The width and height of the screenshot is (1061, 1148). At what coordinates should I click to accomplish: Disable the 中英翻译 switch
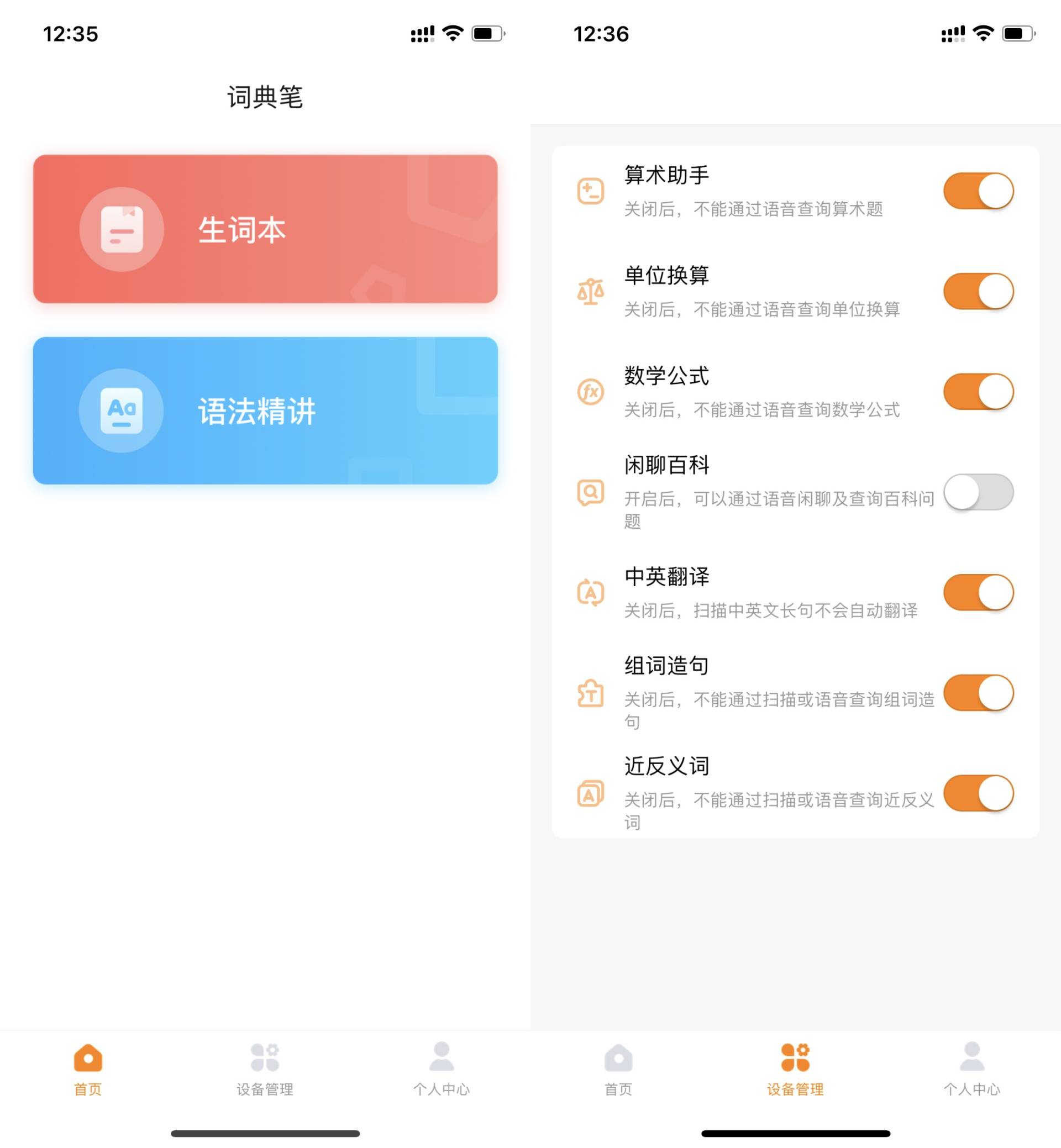pos(978,592)
